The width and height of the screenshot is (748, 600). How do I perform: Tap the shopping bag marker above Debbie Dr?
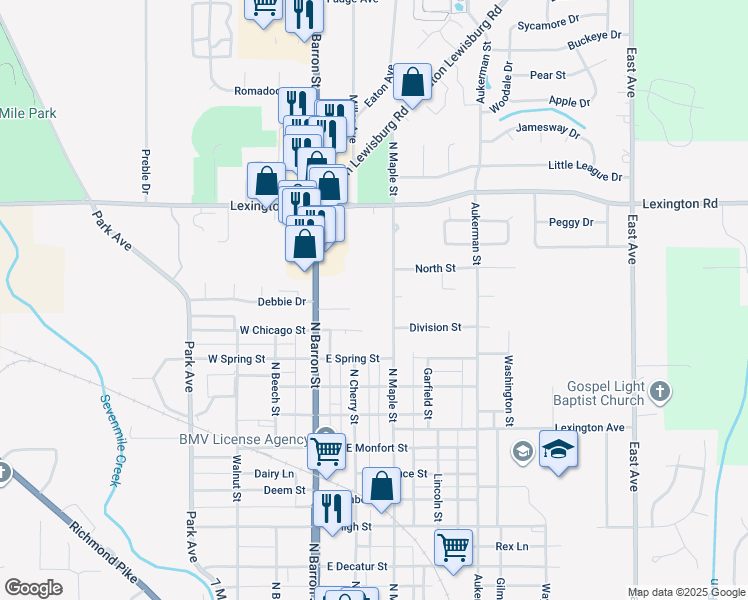[x=304, y=245]
